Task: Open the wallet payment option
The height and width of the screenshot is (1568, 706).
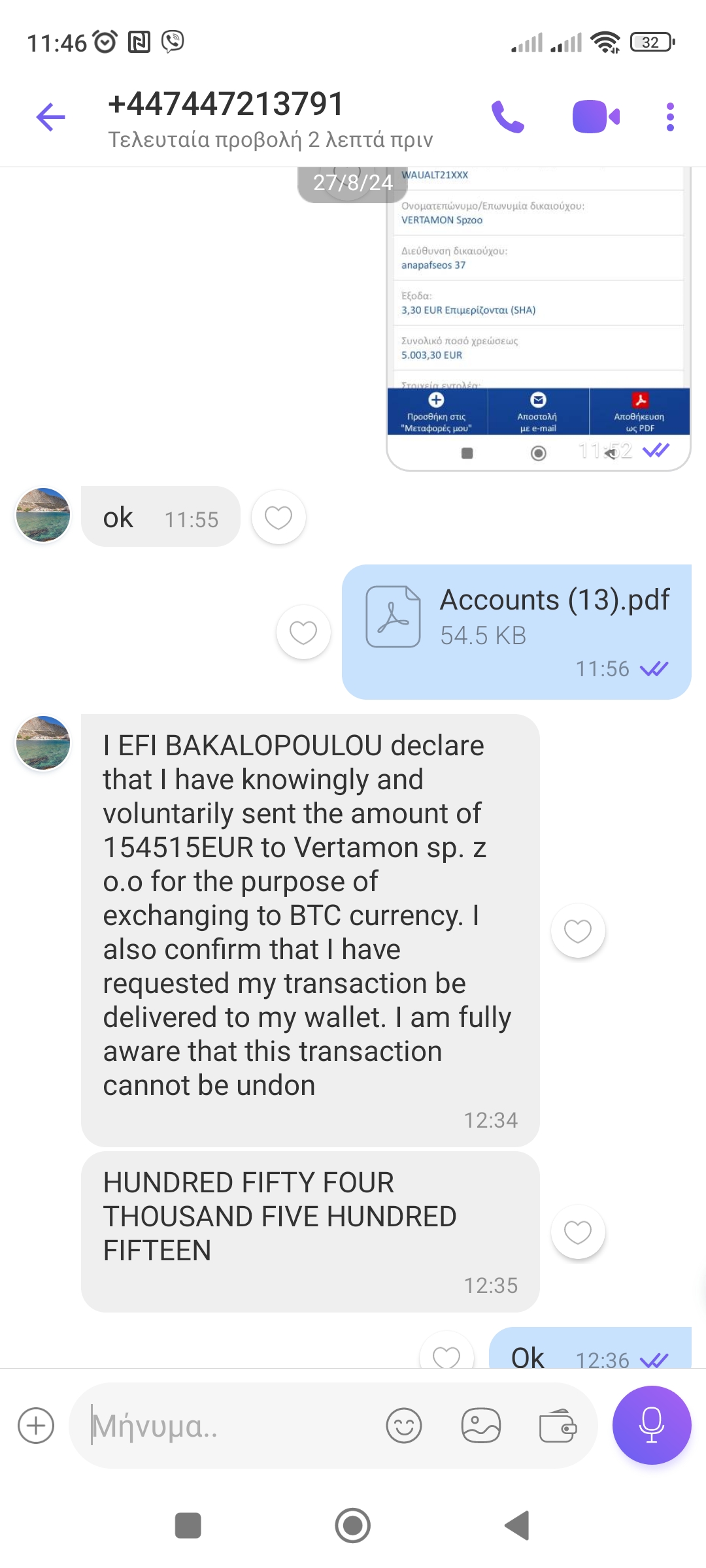Action: (558, 1426)
